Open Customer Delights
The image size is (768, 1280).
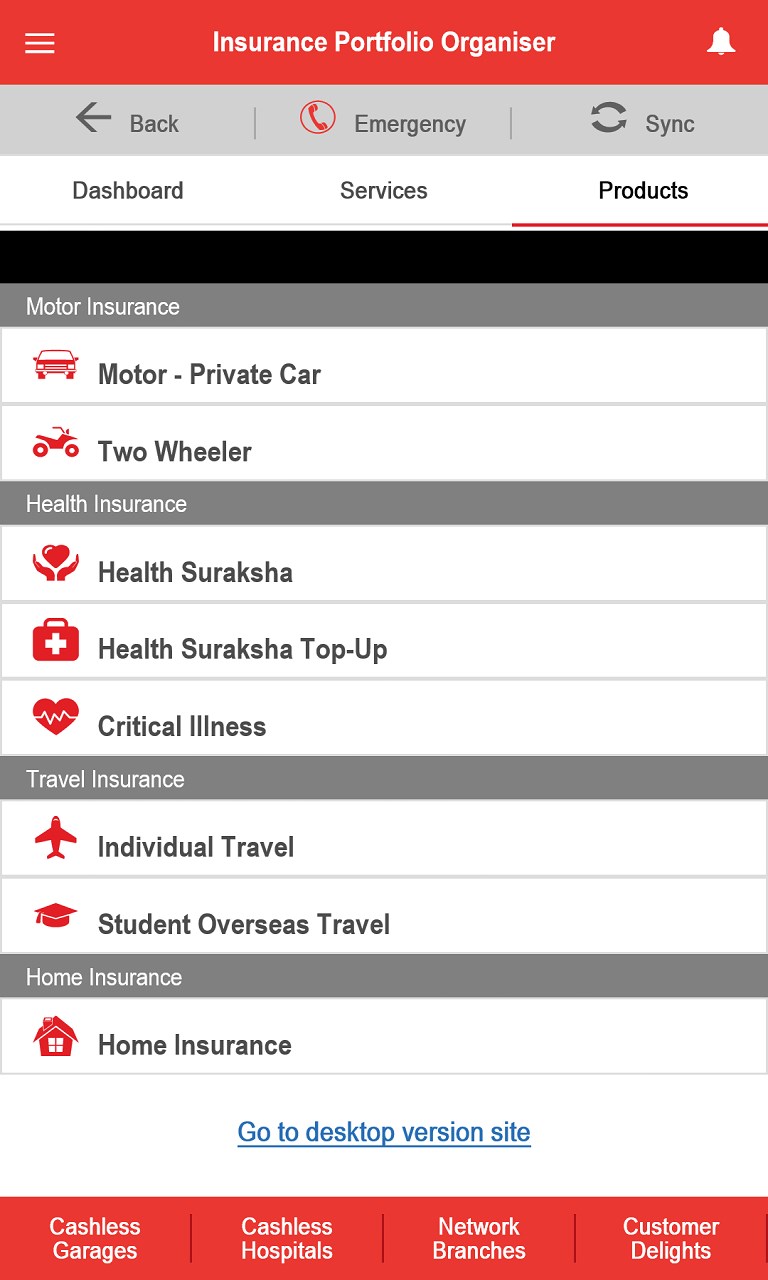coord(670,1239)
